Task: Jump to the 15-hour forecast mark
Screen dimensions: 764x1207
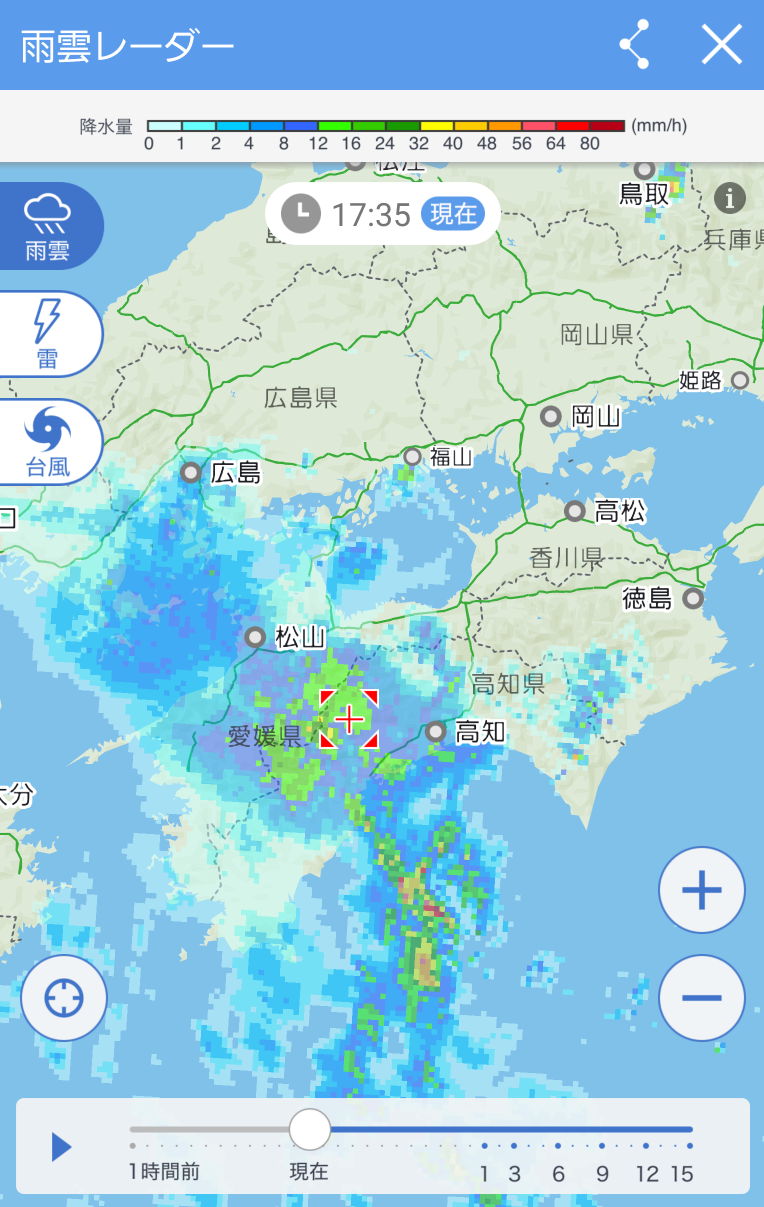Action: coord(689,1146)
